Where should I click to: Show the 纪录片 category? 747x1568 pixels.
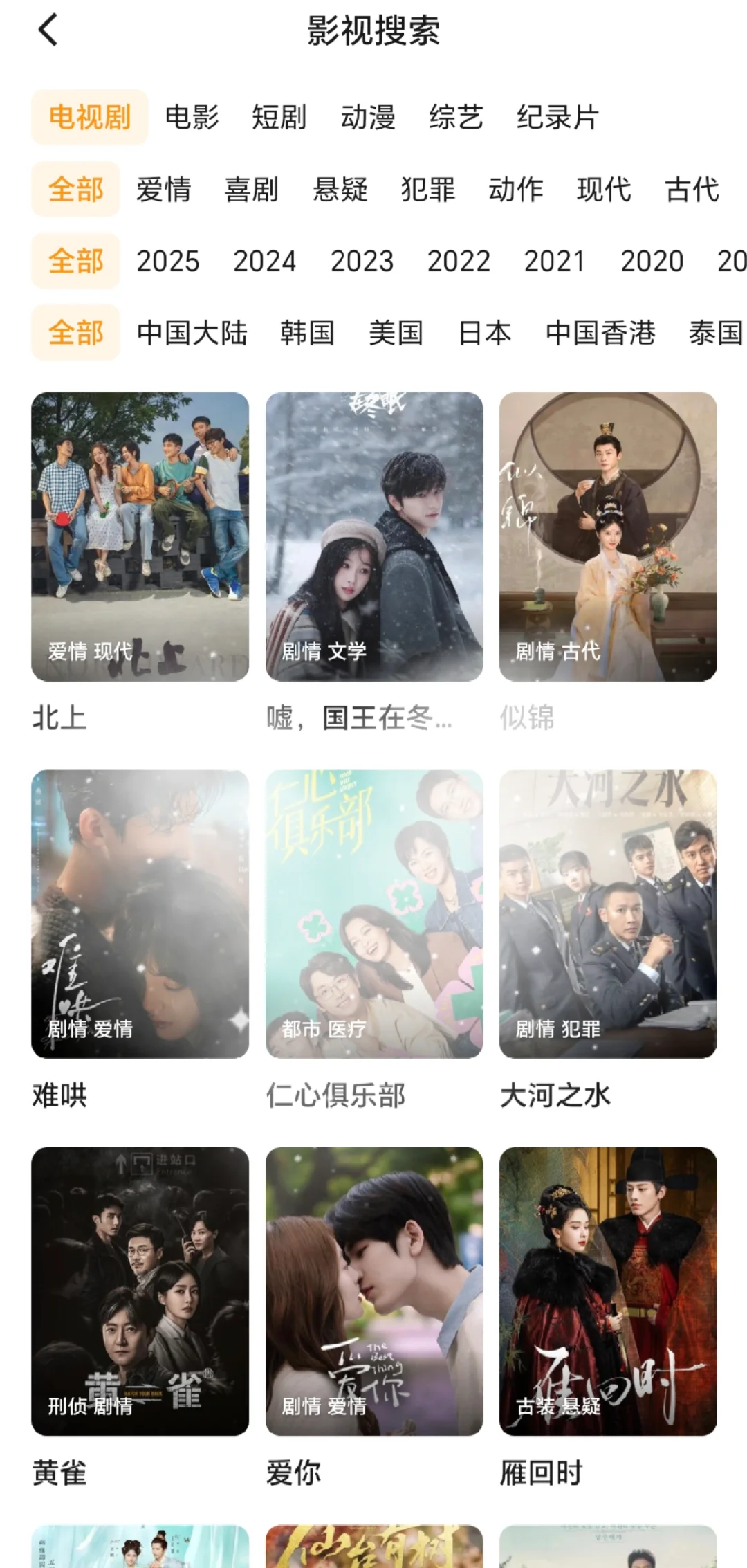[557, 117]
